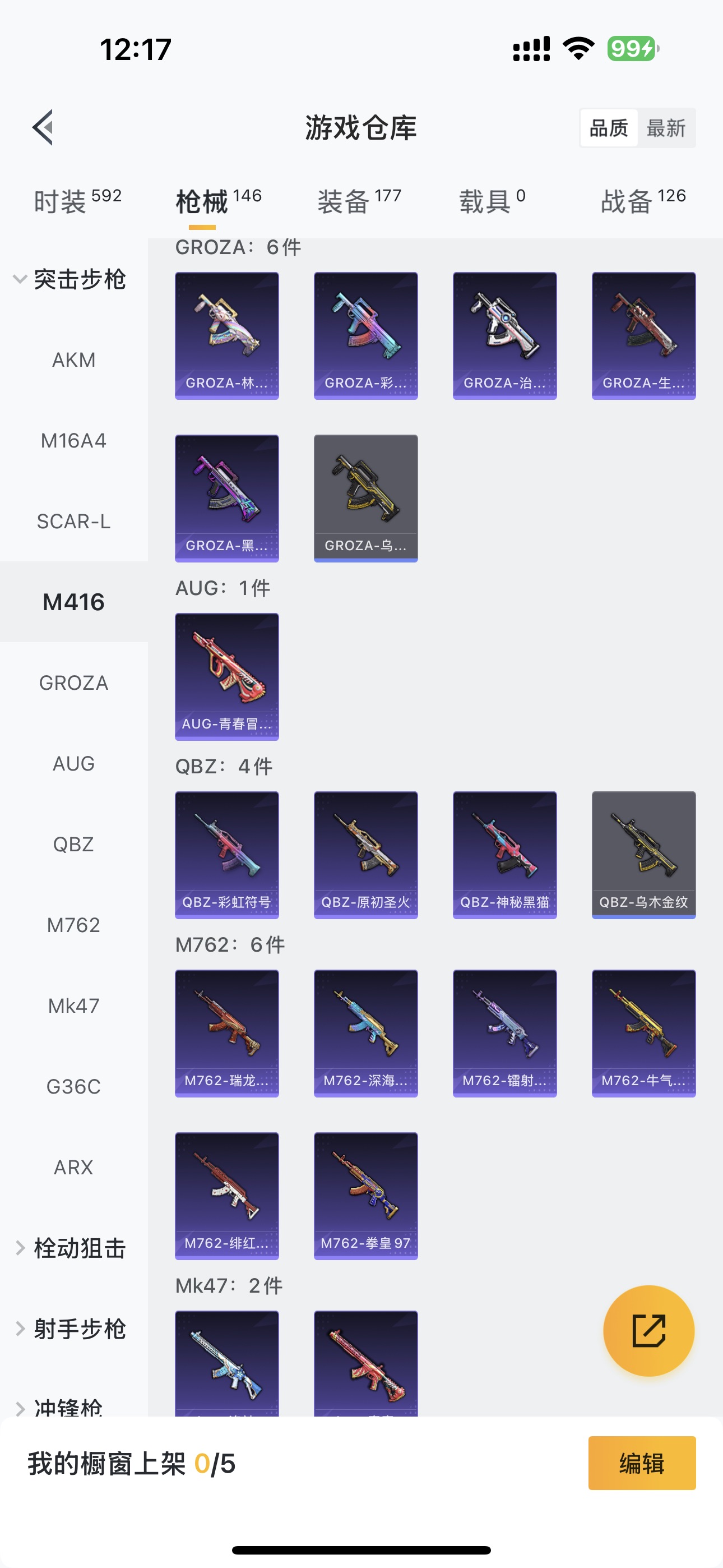The width and height of the screenshot is (723, 1568).
Task: Open the AUG-青春冒... skin item
Action: coord(227,676)
